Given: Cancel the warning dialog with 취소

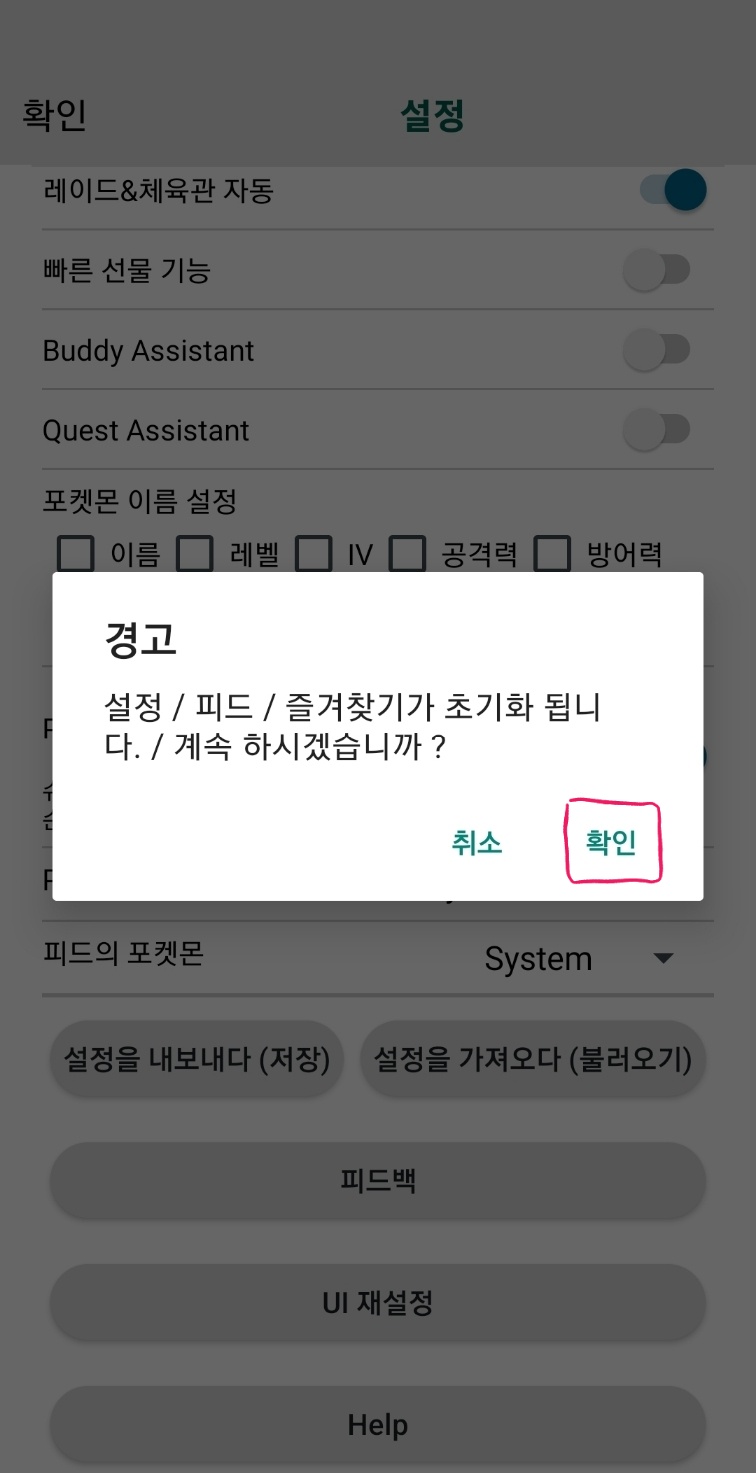Looking at the screenshot, I should [477, 843].
